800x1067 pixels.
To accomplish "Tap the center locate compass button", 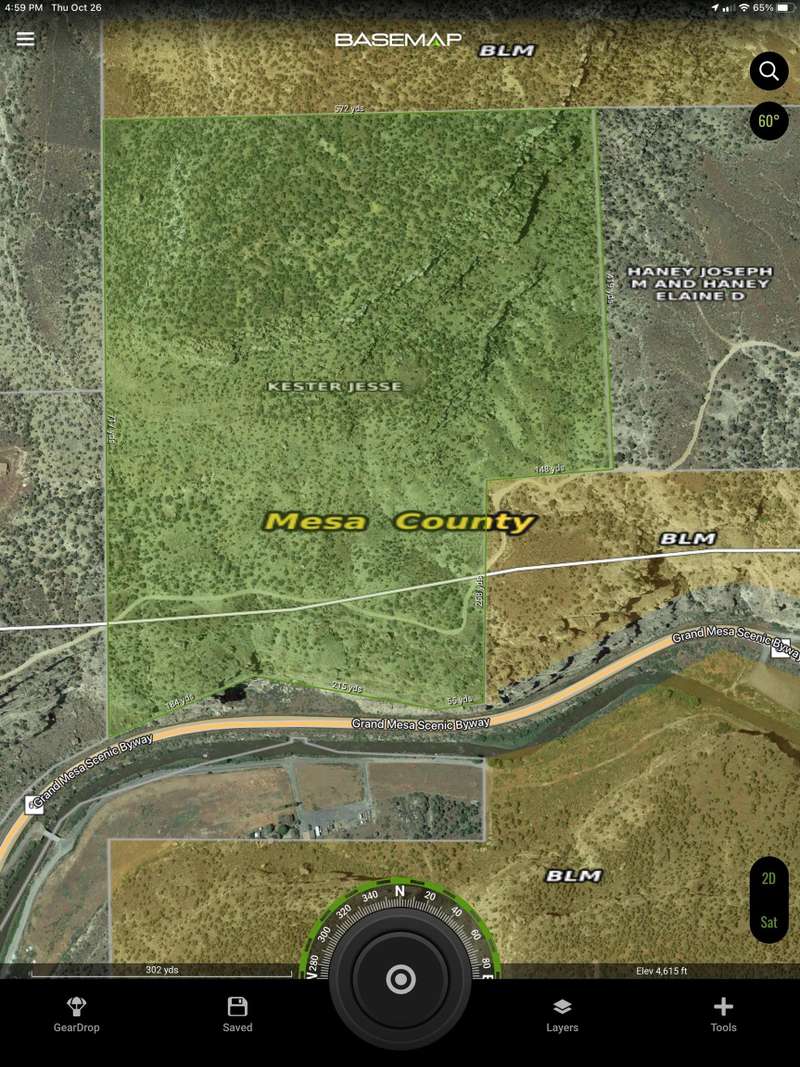I will [x=400, y=979].
